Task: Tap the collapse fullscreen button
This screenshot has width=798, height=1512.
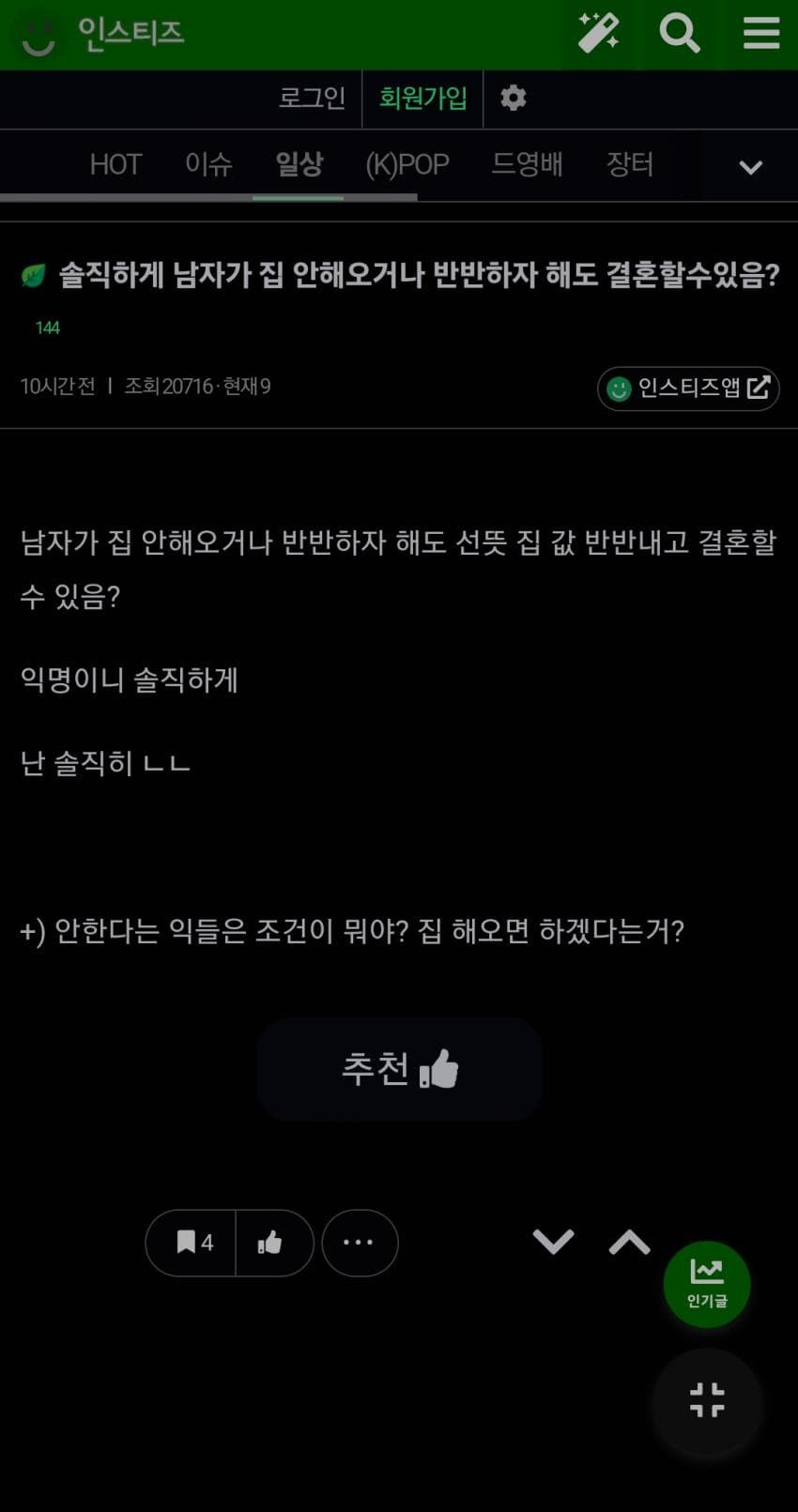Action: coord(706,1399)
